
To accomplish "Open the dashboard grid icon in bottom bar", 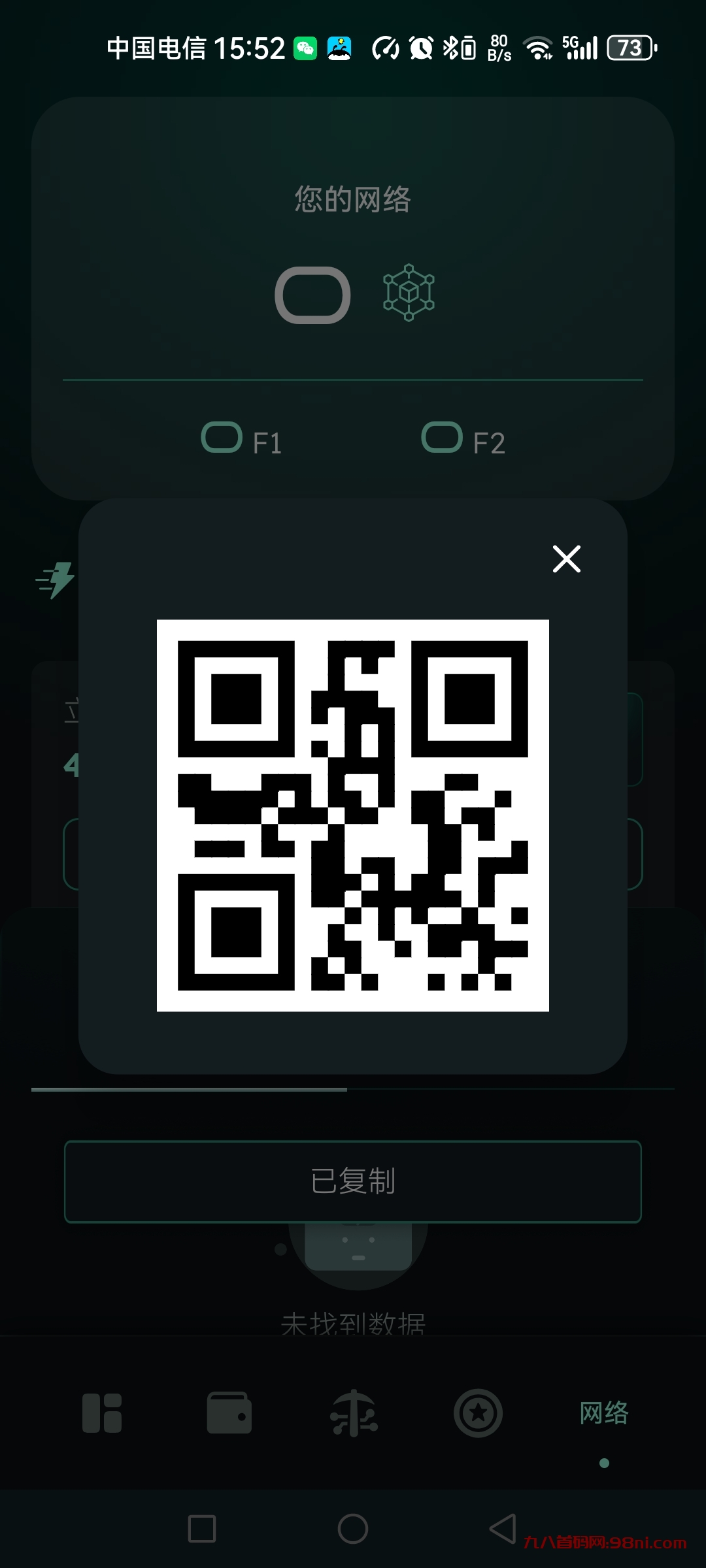I will pos(102,1413).
